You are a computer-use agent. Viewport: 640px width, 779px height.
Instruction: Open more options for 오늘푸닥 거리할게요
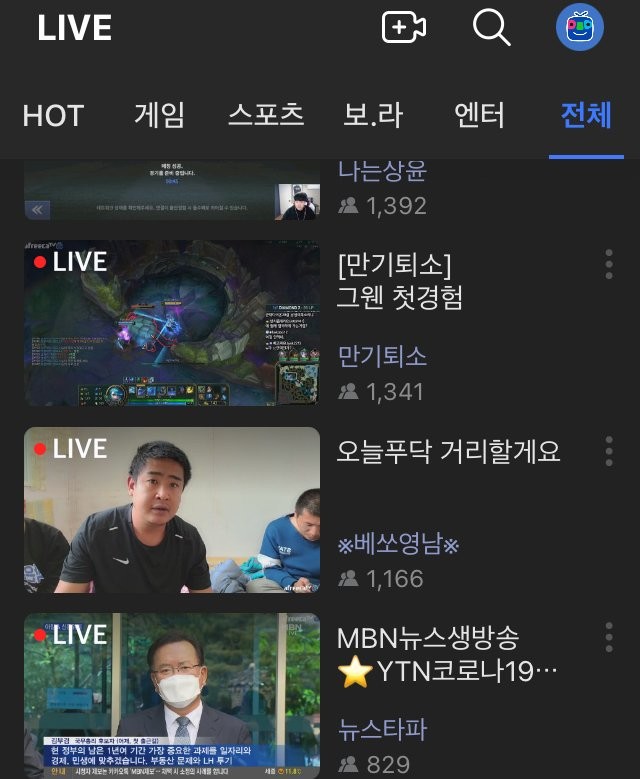608,451
